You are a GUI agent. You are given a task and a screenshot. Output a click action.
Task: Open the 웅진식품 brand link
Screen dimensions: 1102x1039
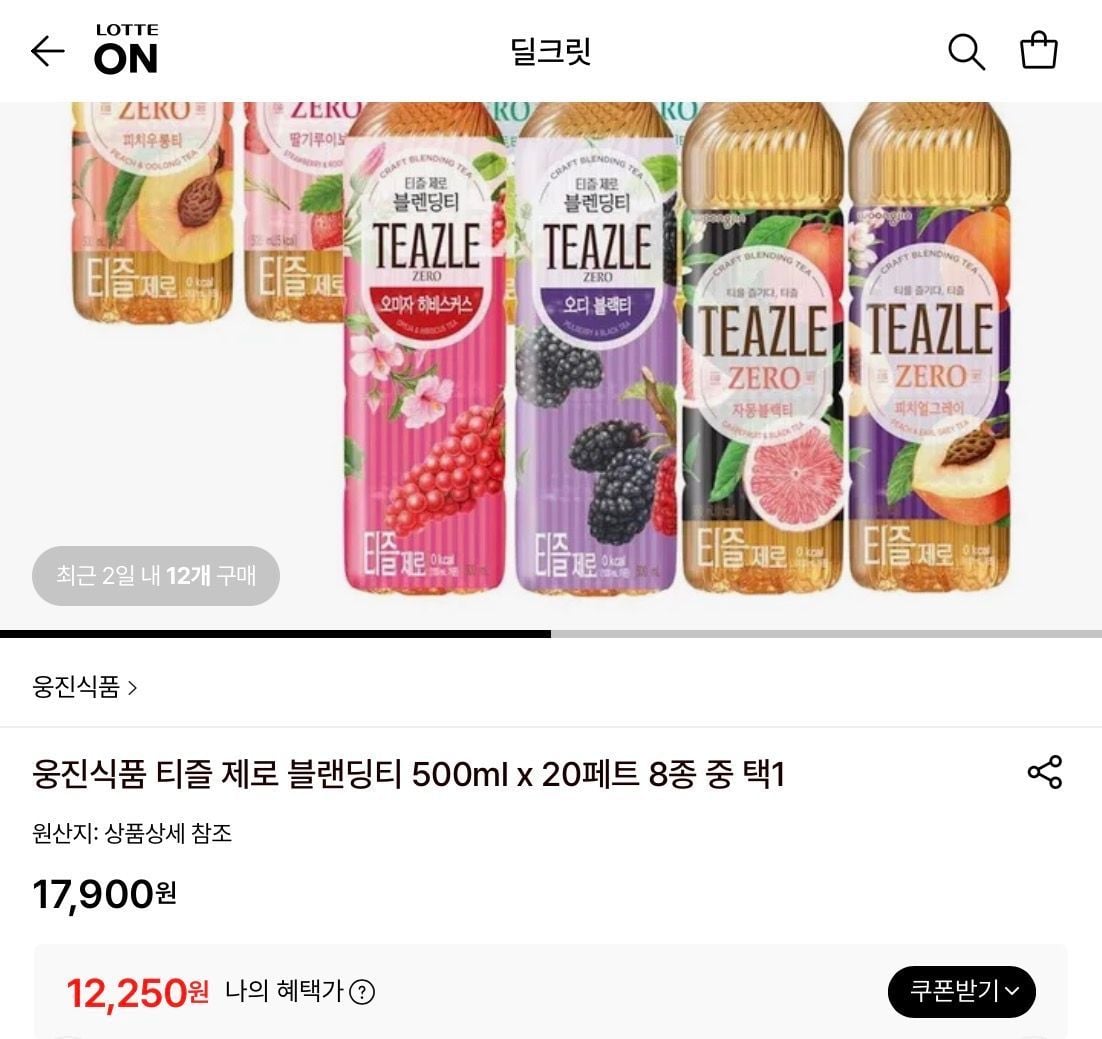(x=85, y=687)
